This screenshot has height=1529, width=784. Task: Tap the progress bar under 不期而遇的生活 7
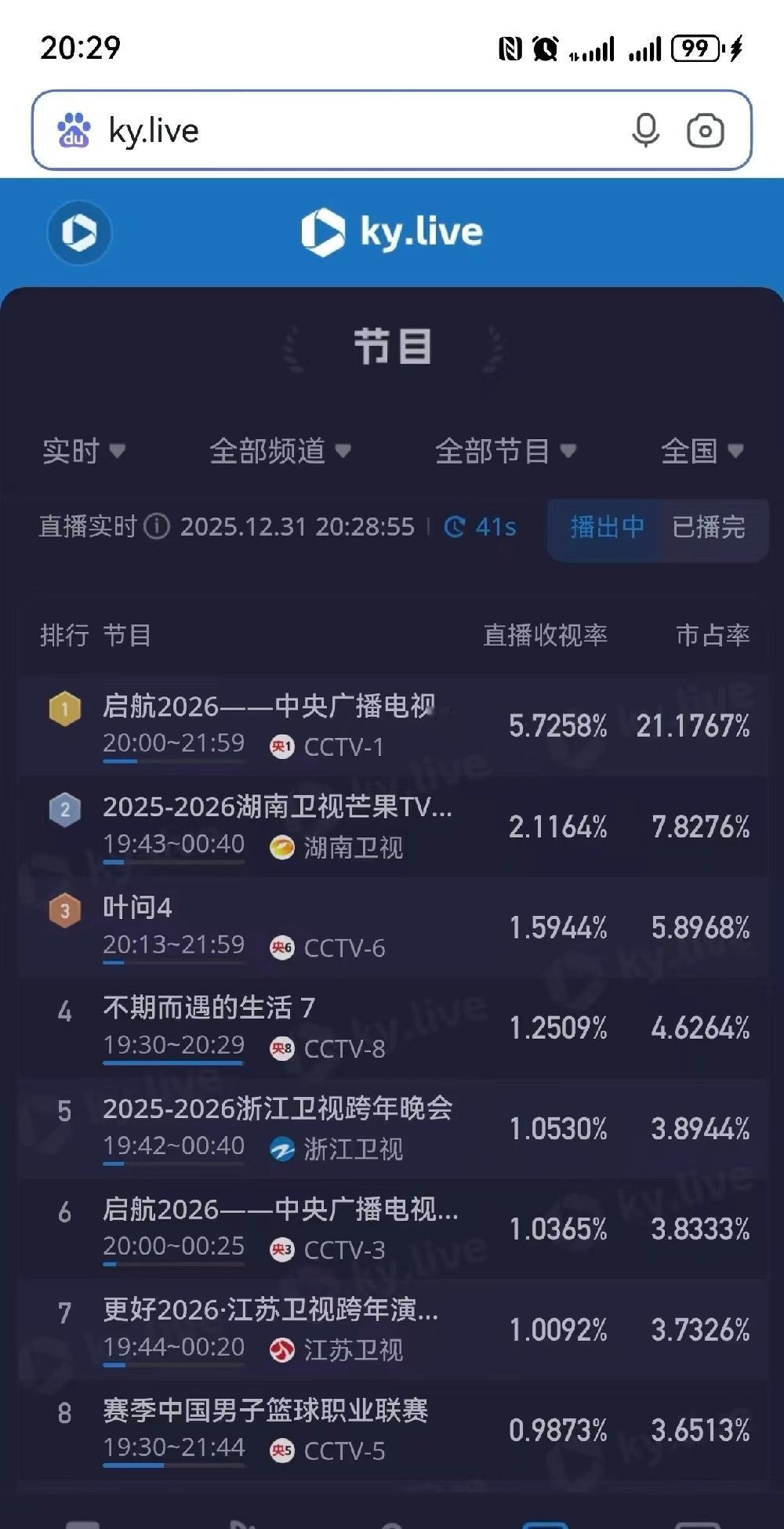(174, 1063)
